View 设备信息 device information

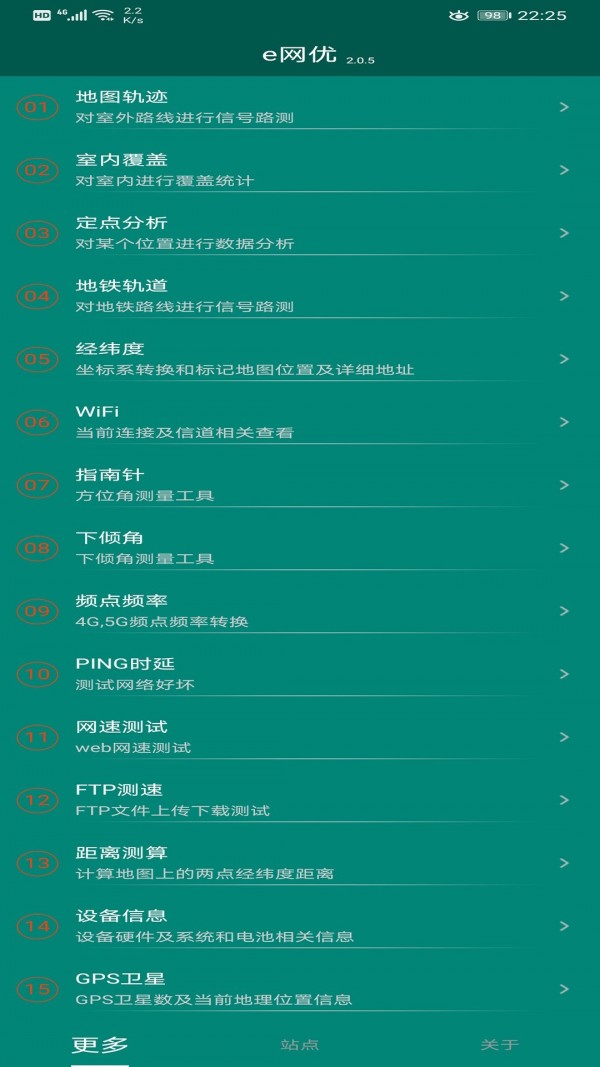[300, 925]
